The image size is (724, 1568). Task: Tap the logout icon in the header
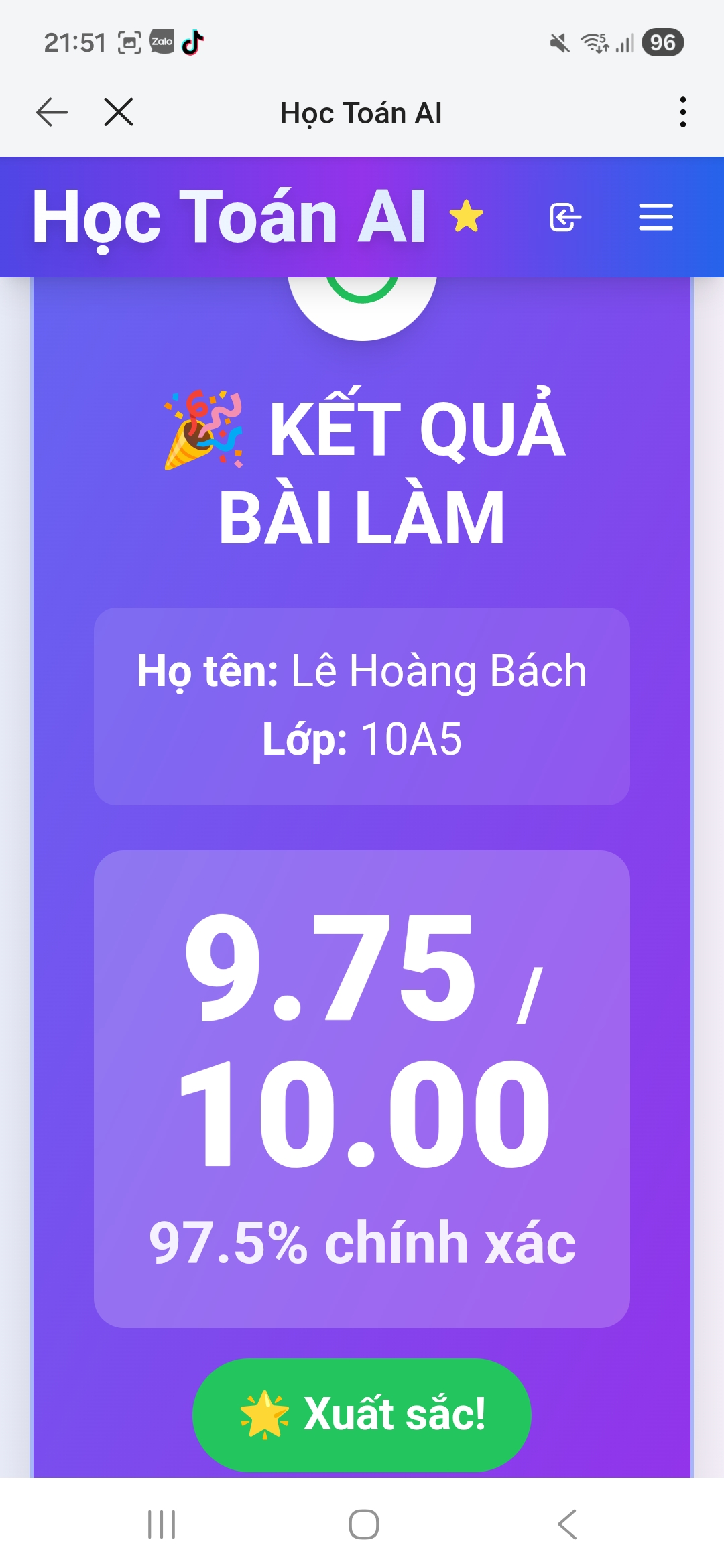564,217
